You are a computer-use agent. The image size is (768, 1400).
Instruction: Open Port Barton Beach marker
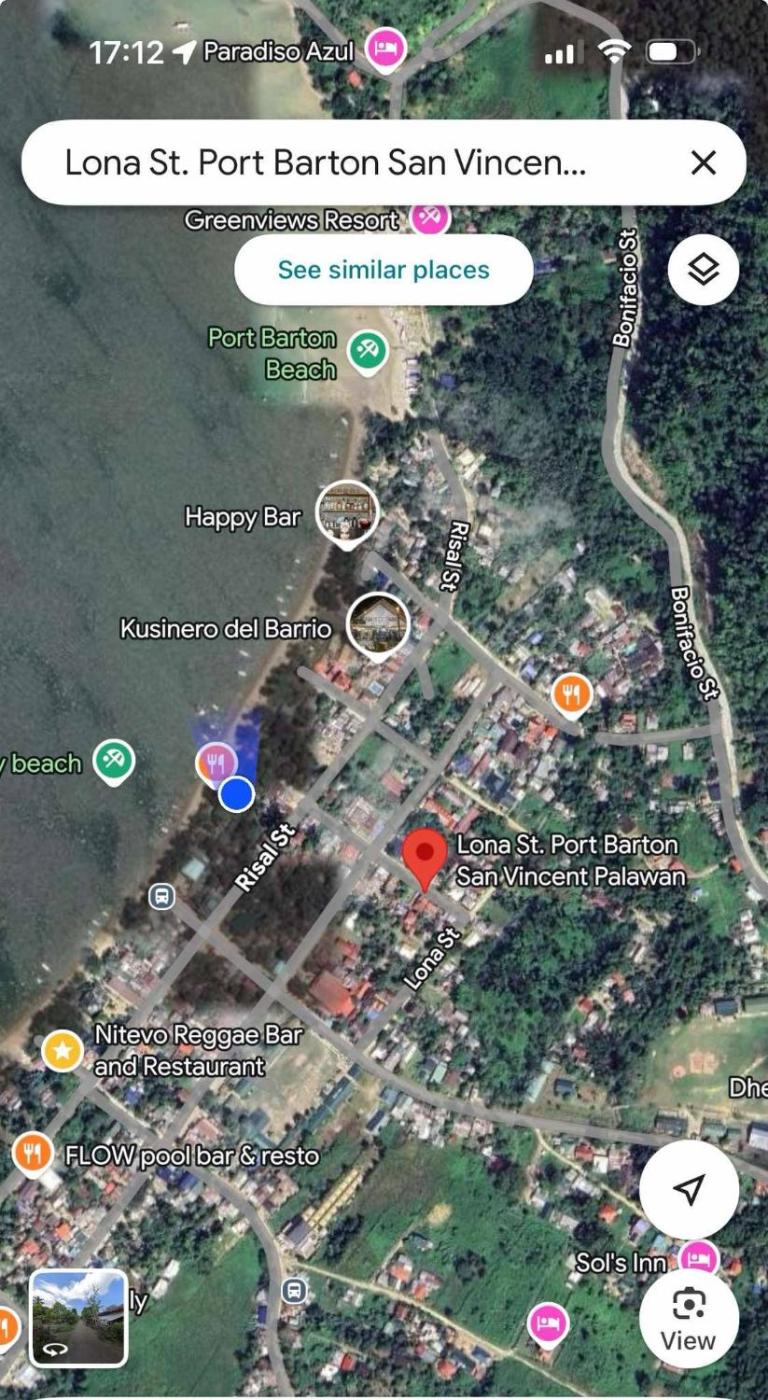click(x=368, y=350)
